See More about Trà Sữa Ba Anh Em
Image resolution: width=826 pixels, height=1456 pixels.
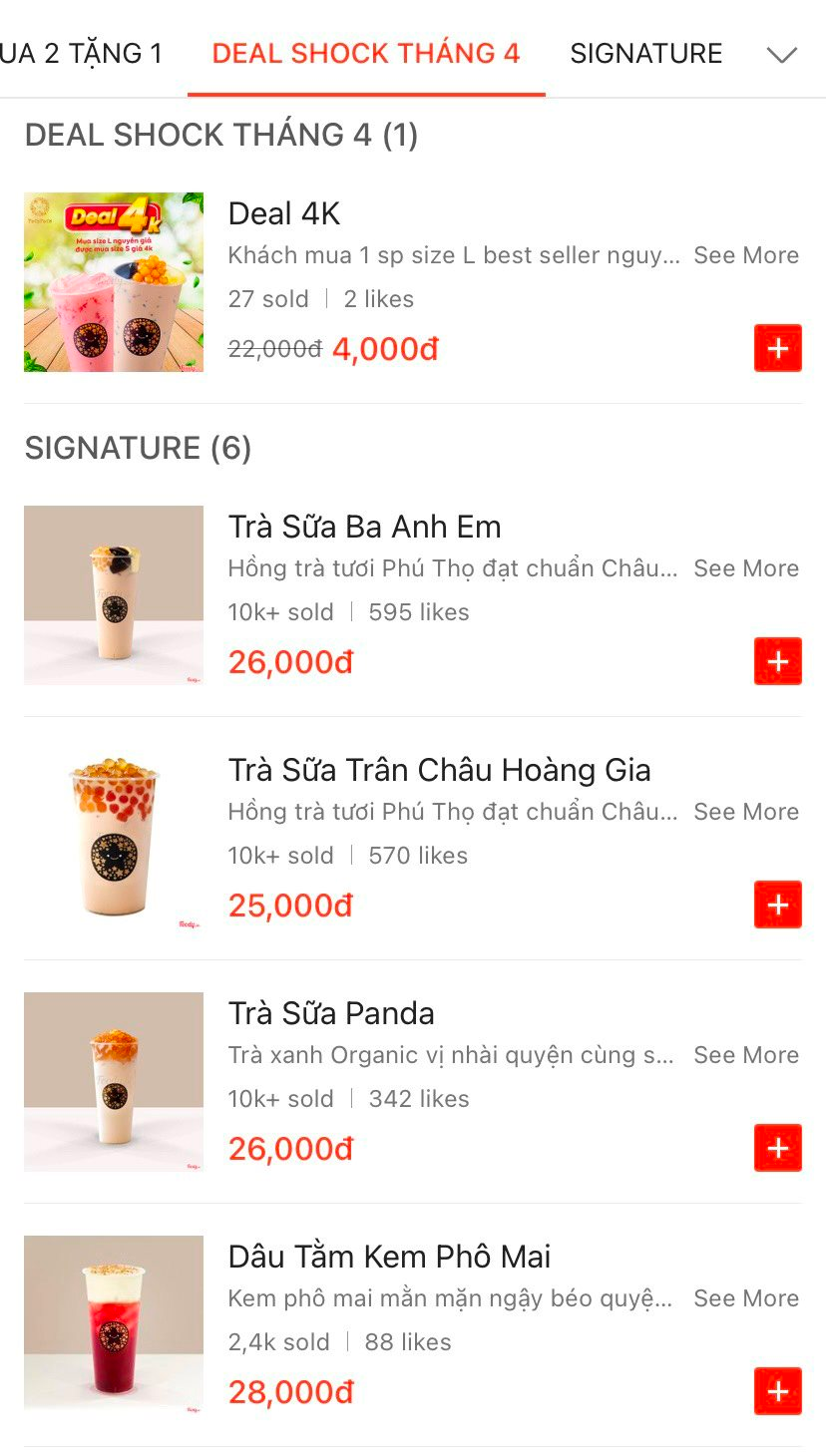746,568
